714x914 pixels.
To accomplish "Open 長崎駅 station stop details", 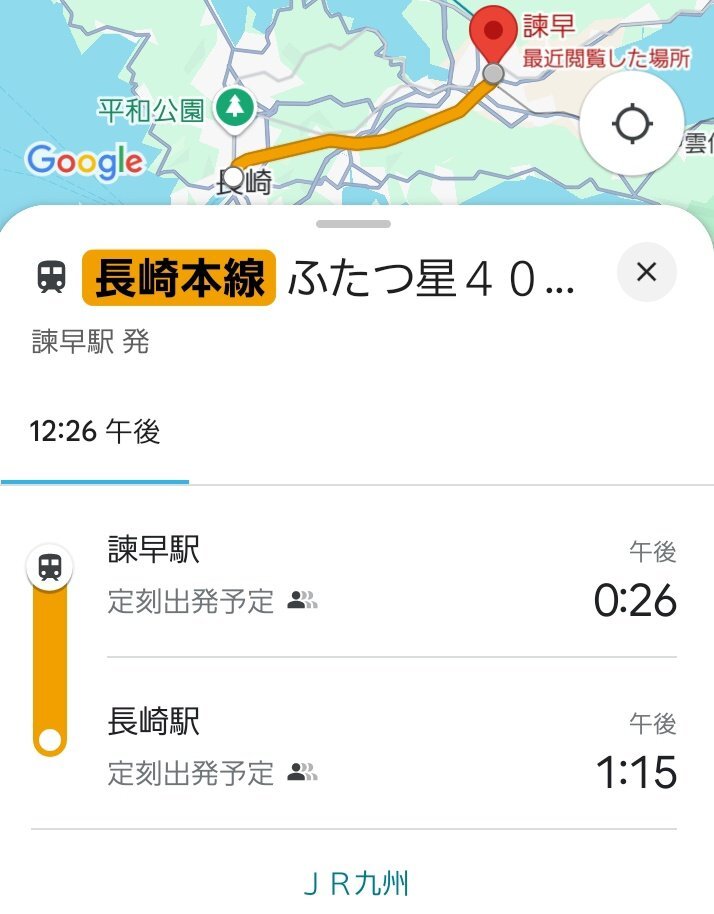I will 154,721.
